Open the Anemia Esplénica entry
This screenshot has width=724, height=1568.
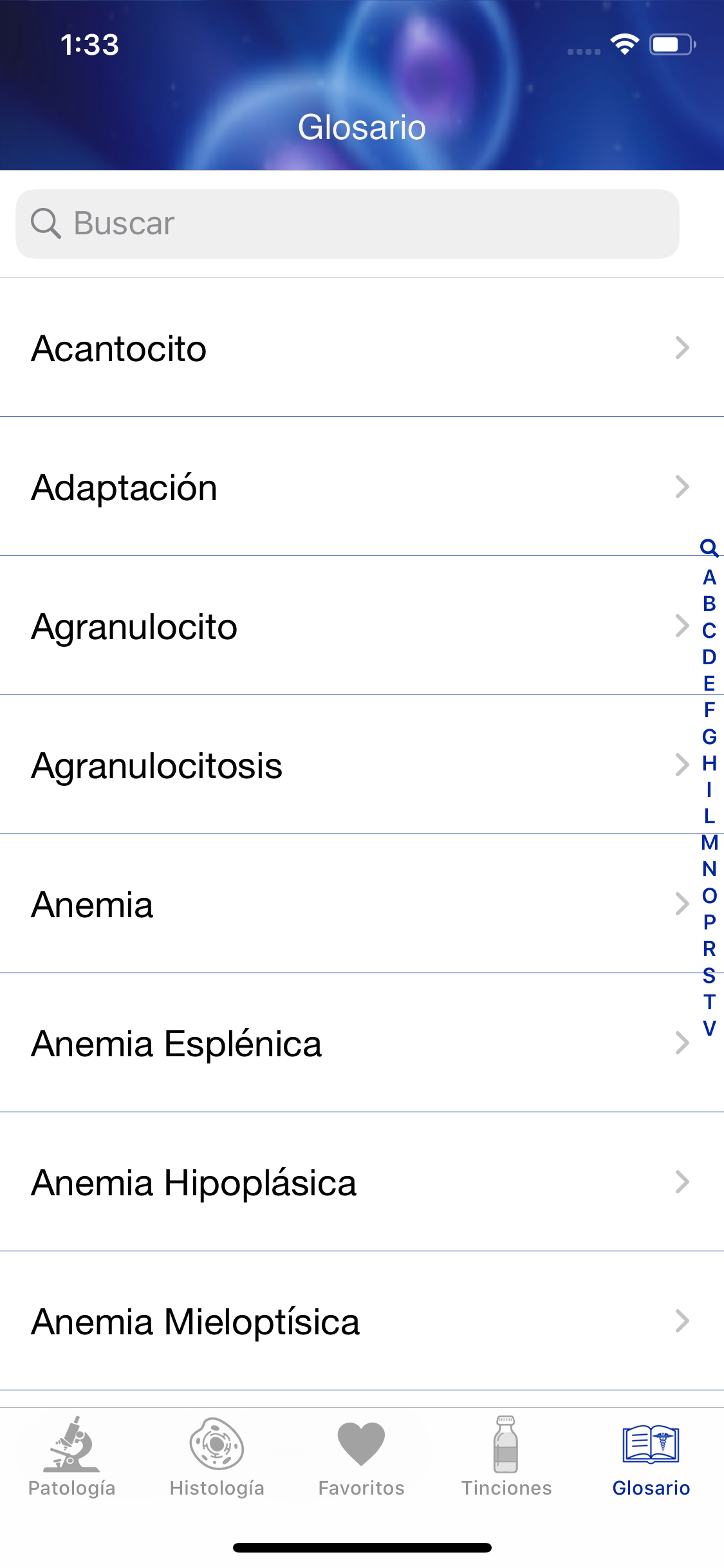click(x=348, y=1043)
